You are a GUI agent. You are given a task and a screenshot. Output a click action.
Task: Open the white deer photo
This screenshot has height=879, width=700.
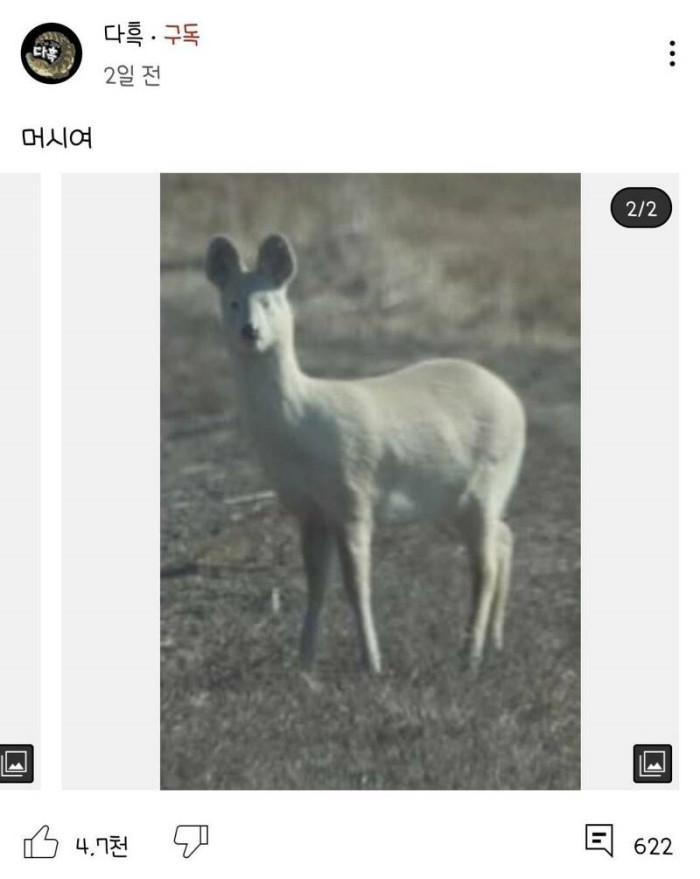(370, 481)
